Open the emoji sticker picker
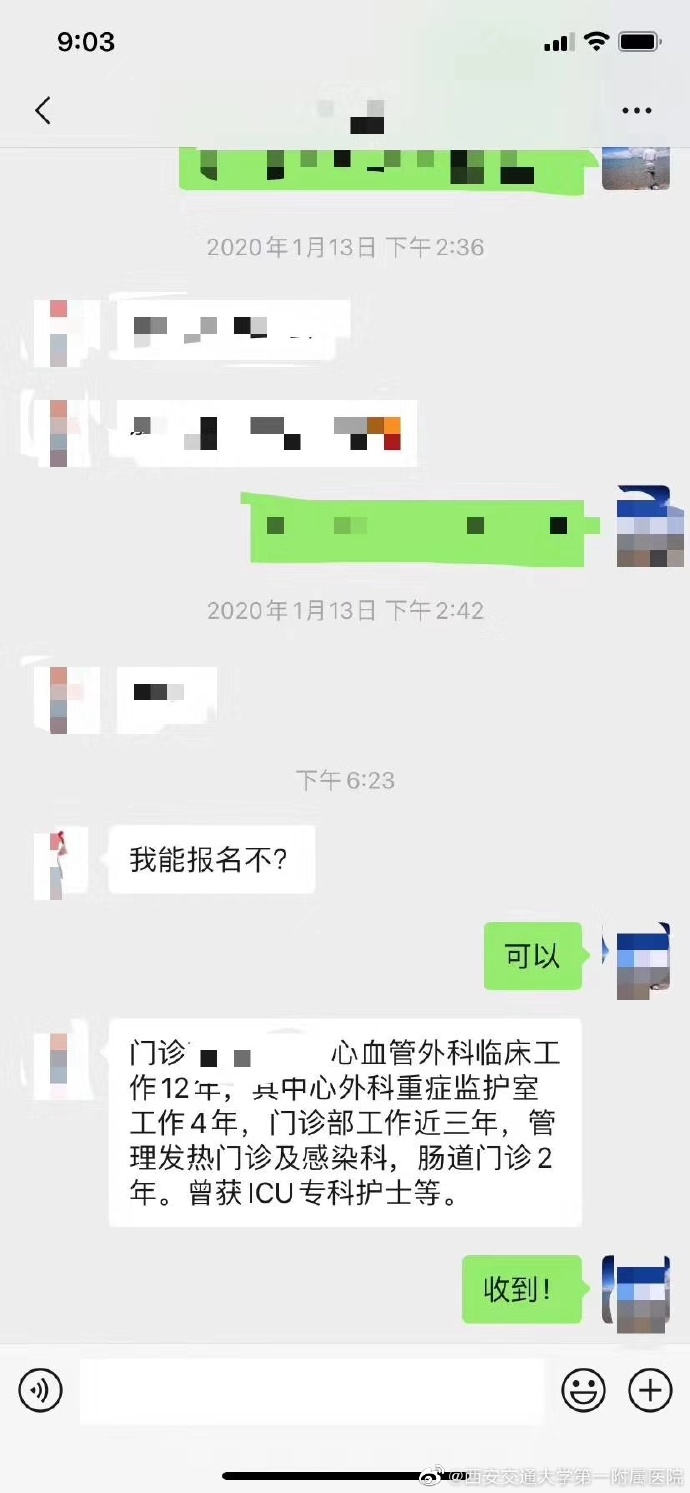Image resolution: width=690 pixels, height=1493 pixels. point(584,1389)
